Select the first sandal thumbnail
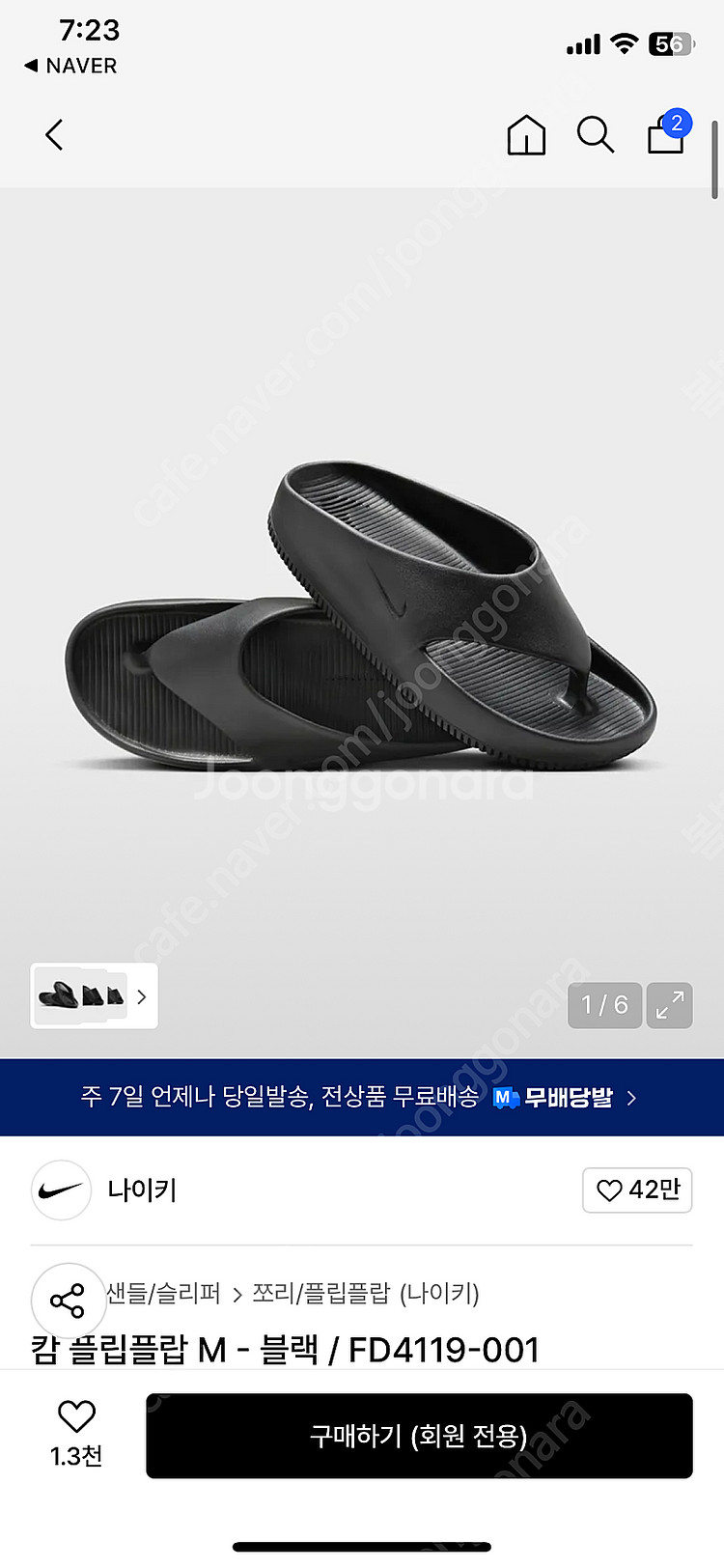Screen dimensions: 724x1568 [x=58, y=994]
